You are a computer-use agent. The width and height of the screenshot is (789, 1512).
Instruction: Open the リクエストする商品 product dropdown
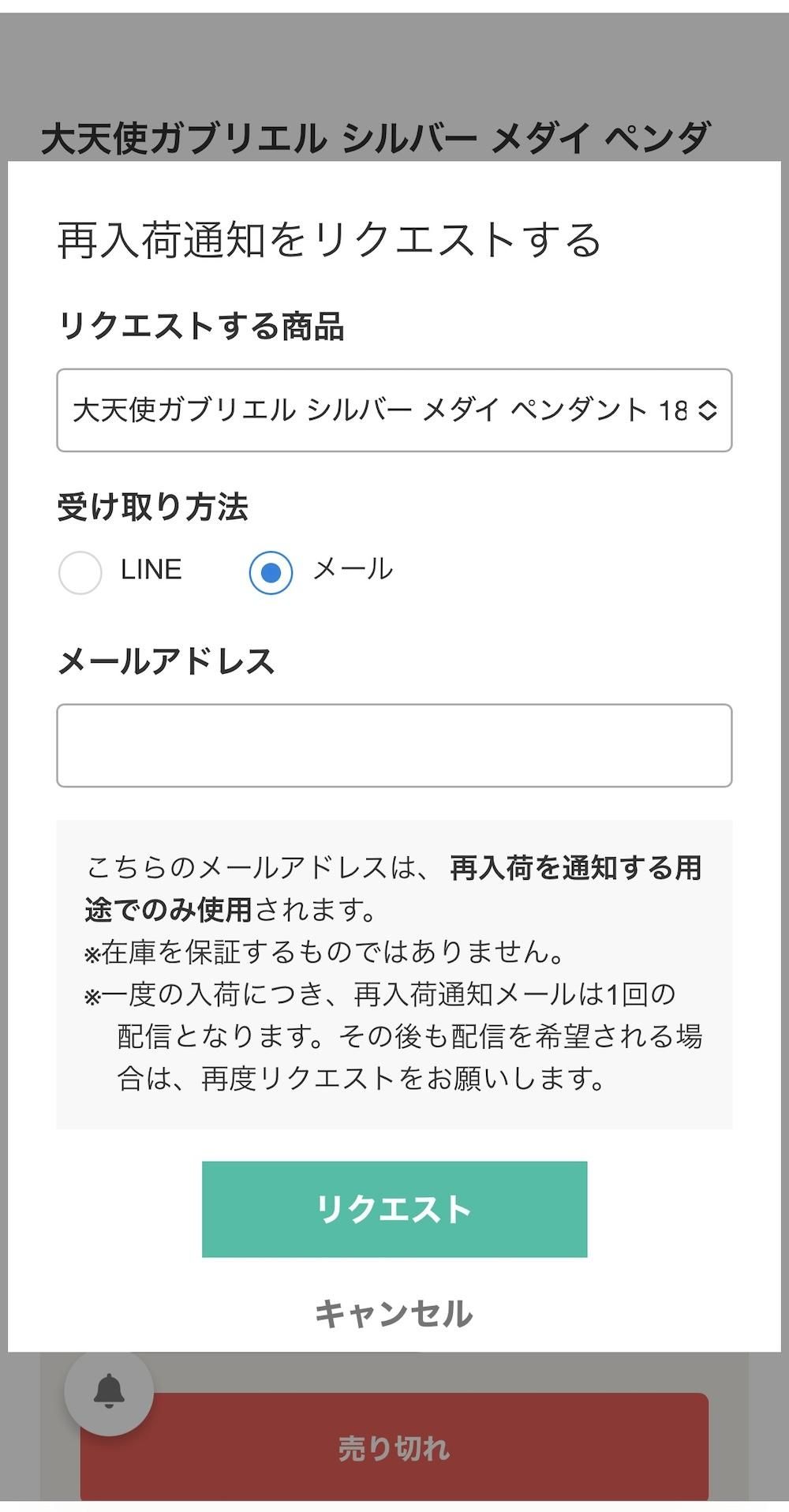pyautogui.click(x=394, y=410)
